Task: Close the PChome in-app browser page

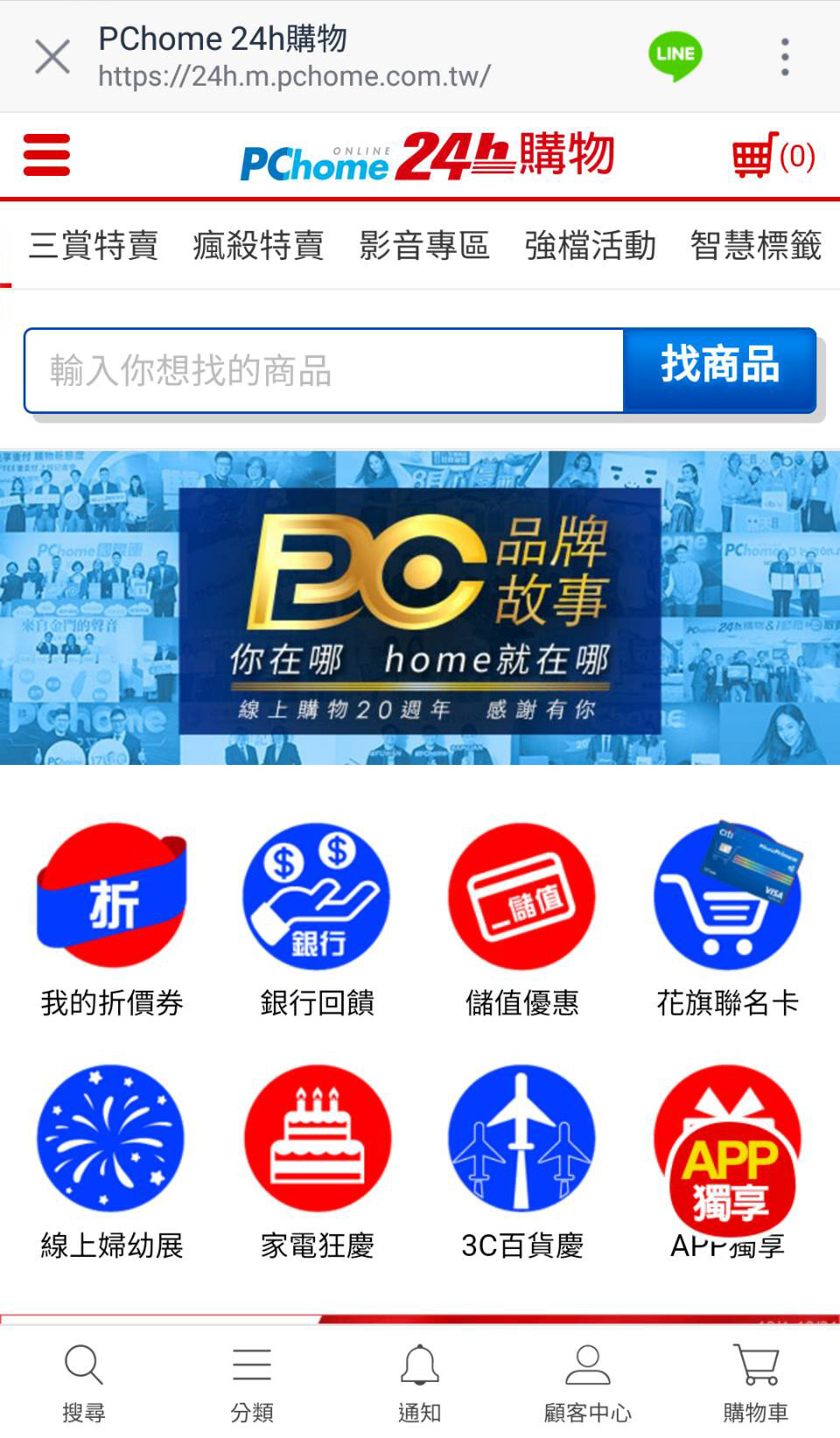Action: [52, 58]
